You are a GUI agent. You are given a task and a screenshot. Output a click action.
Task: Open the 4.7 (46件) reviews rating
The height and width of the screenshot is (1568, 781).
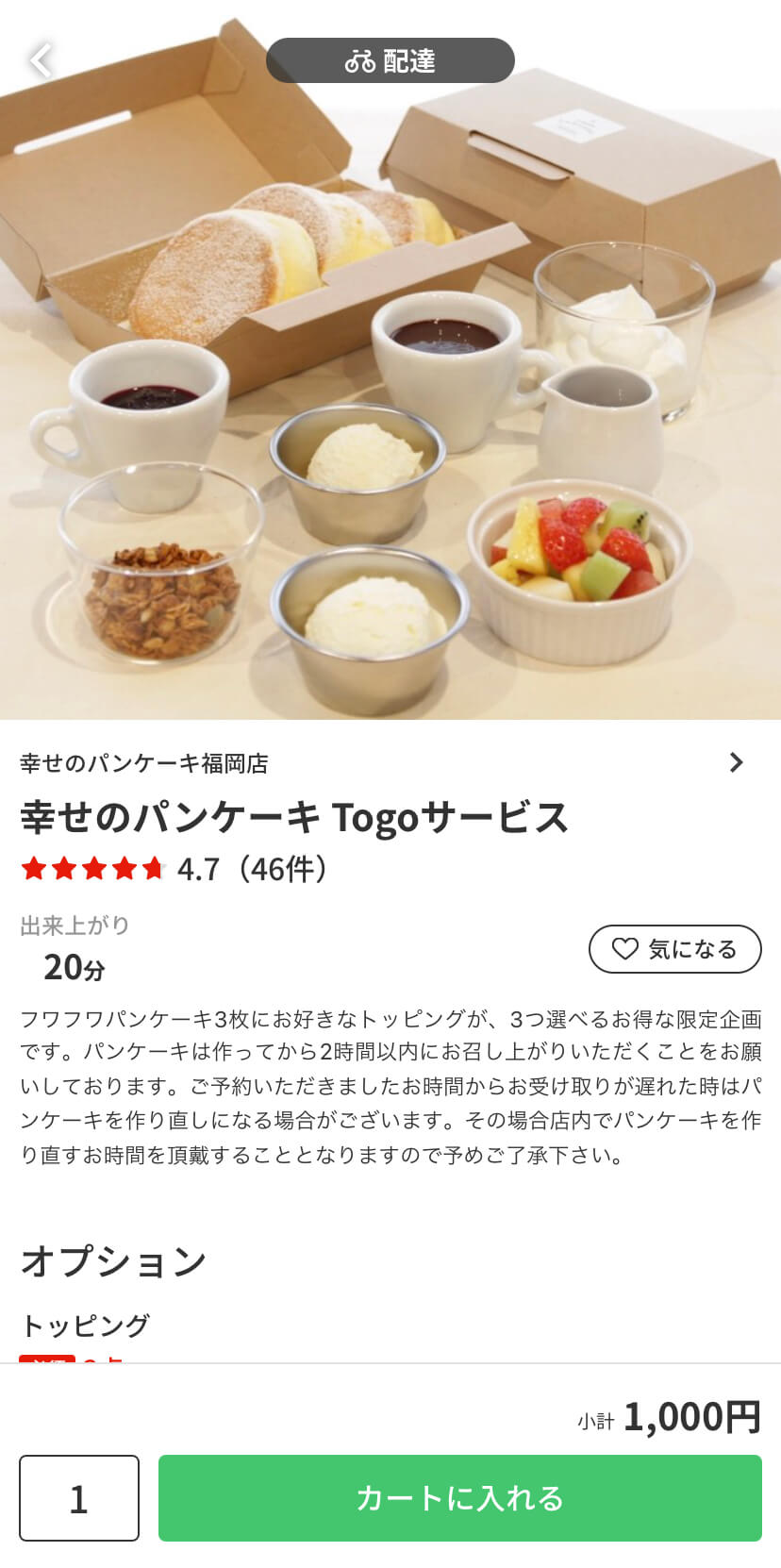pyautogui.click(x=175, y=869)
